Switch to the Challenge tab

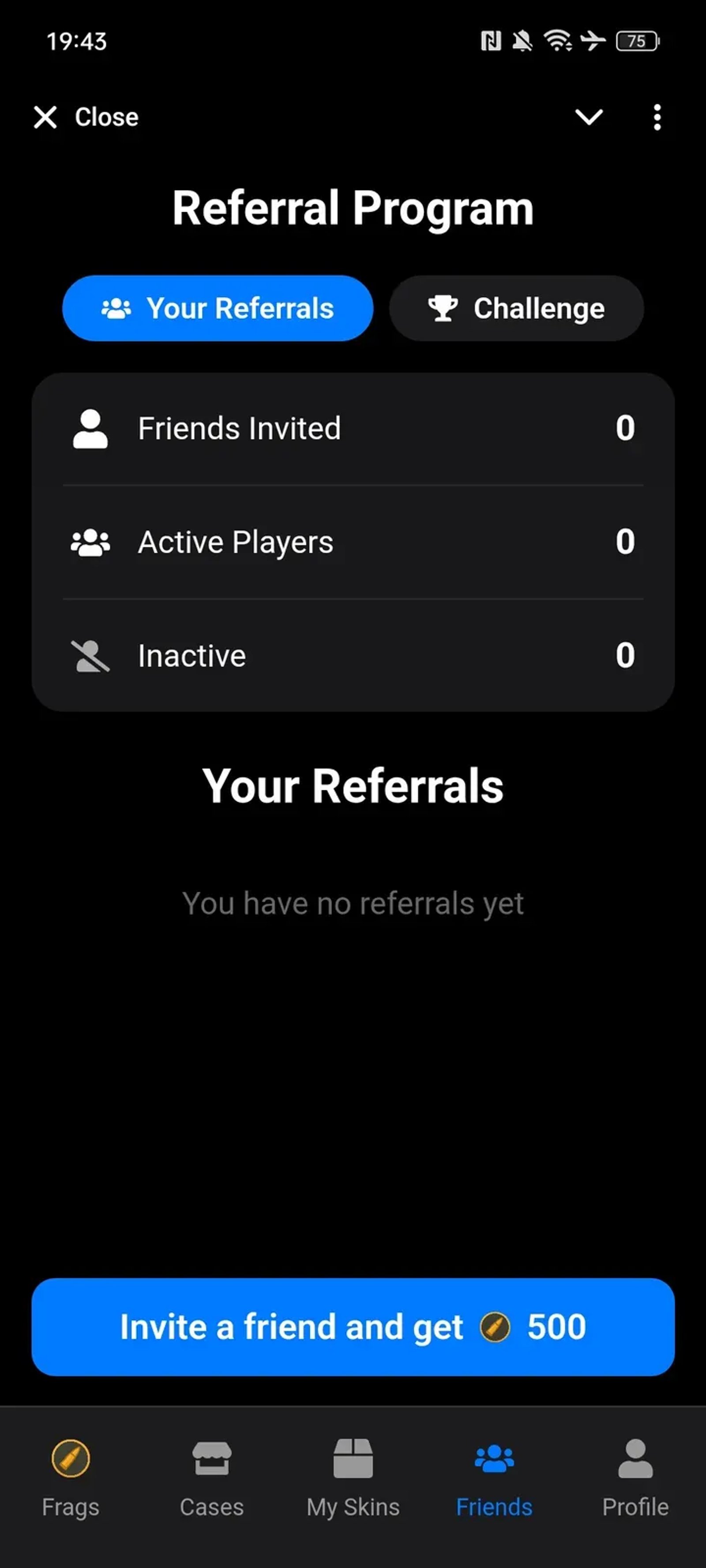click(516, 308)
